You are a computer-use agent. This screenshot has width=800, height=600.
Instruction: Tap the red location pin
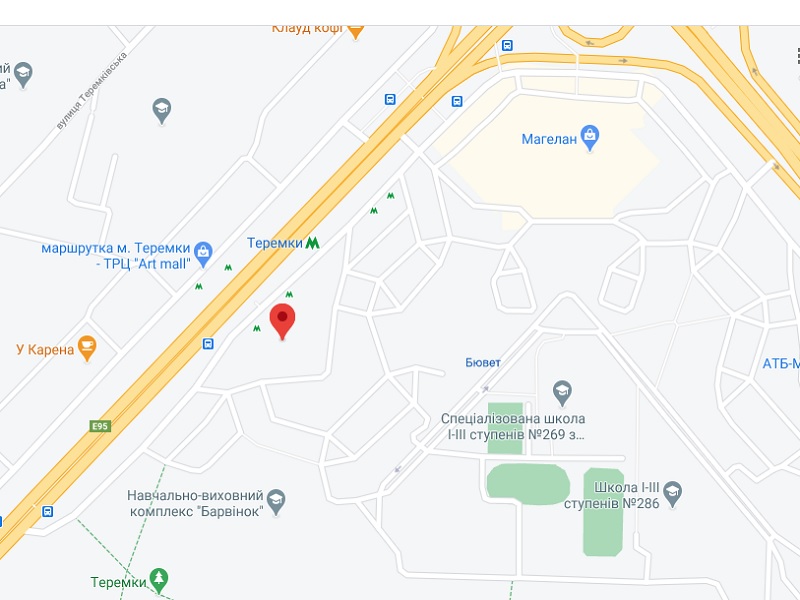click(x=283, y=321)
